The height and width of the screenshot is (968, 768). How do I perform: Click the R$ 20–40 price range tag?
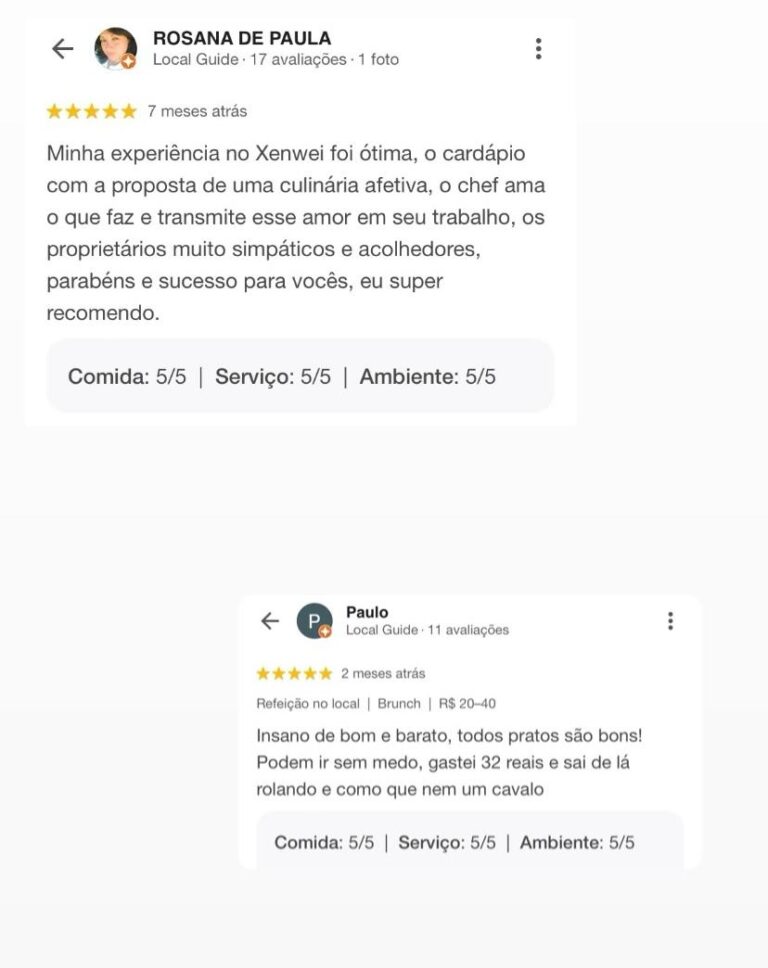[x=470, y=701]
